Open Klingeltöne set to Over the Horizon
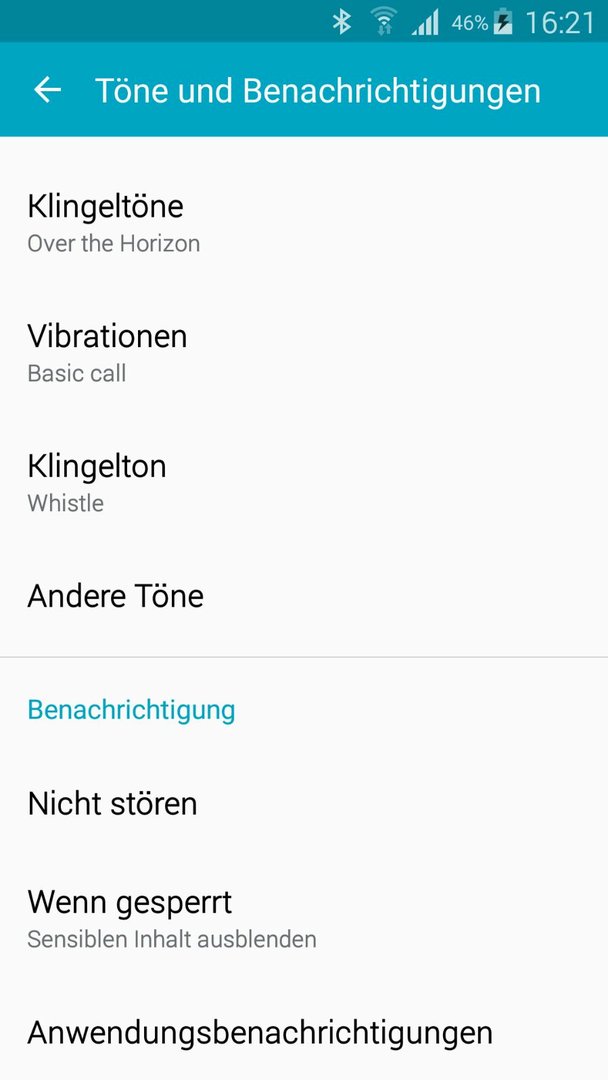Image resolution: width=608 pixels, height=1080 pixels. (x=304, y=224)
